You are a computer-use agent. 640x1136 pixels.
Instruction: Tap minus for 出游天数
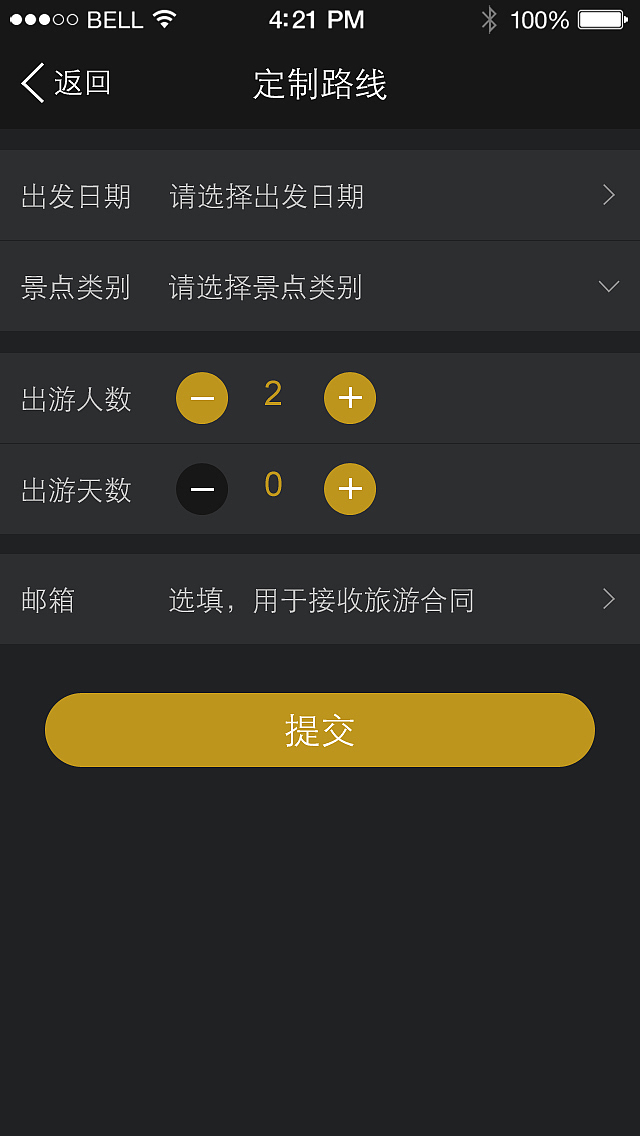click(x=202, y=489)
